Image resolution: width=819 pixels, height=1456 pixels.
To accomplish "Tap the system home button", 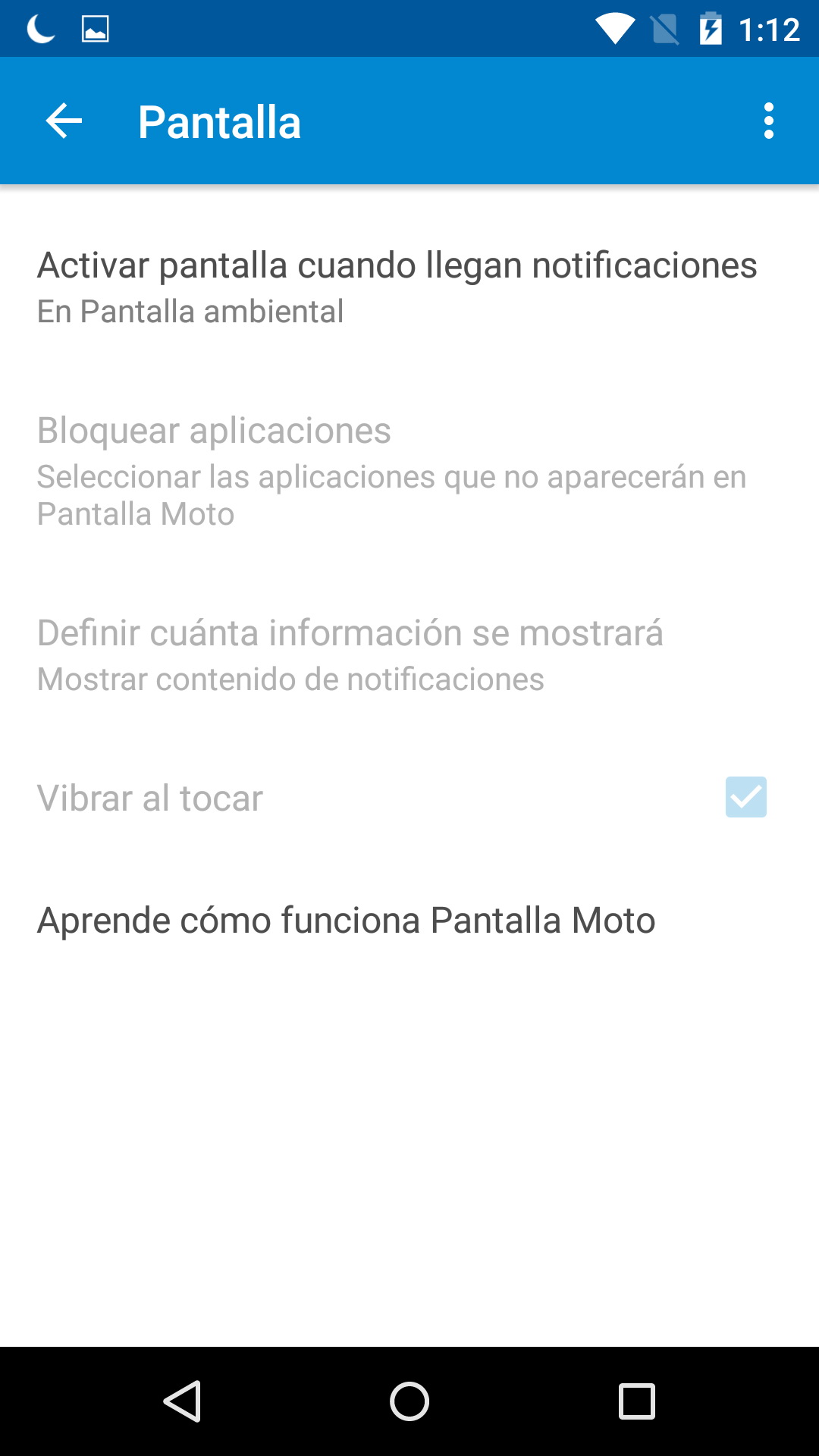I will [x=409, y=1401].
